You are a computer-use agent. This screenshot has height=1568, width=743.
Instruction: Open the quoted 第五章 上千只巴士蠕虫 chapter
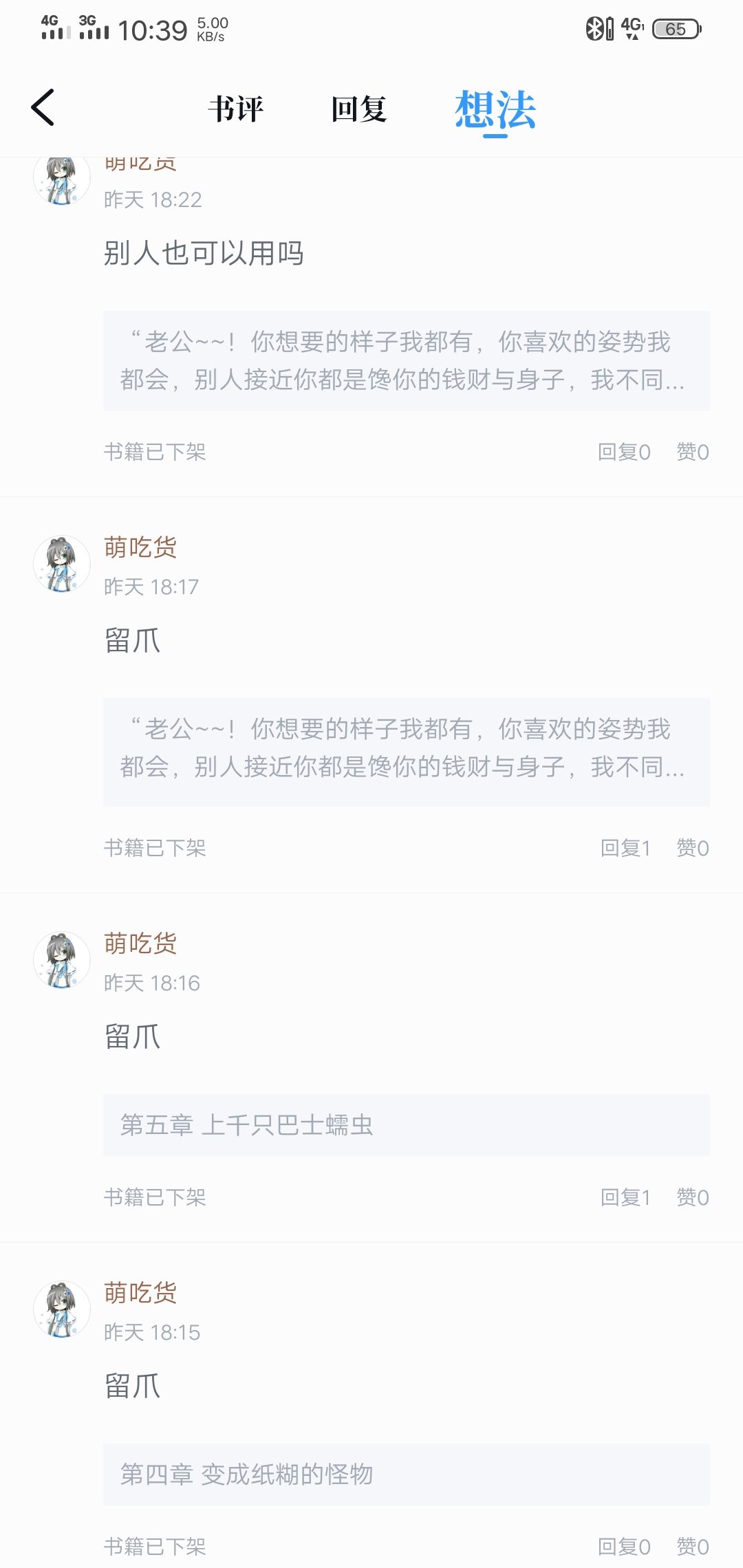tap(406, 1125)
